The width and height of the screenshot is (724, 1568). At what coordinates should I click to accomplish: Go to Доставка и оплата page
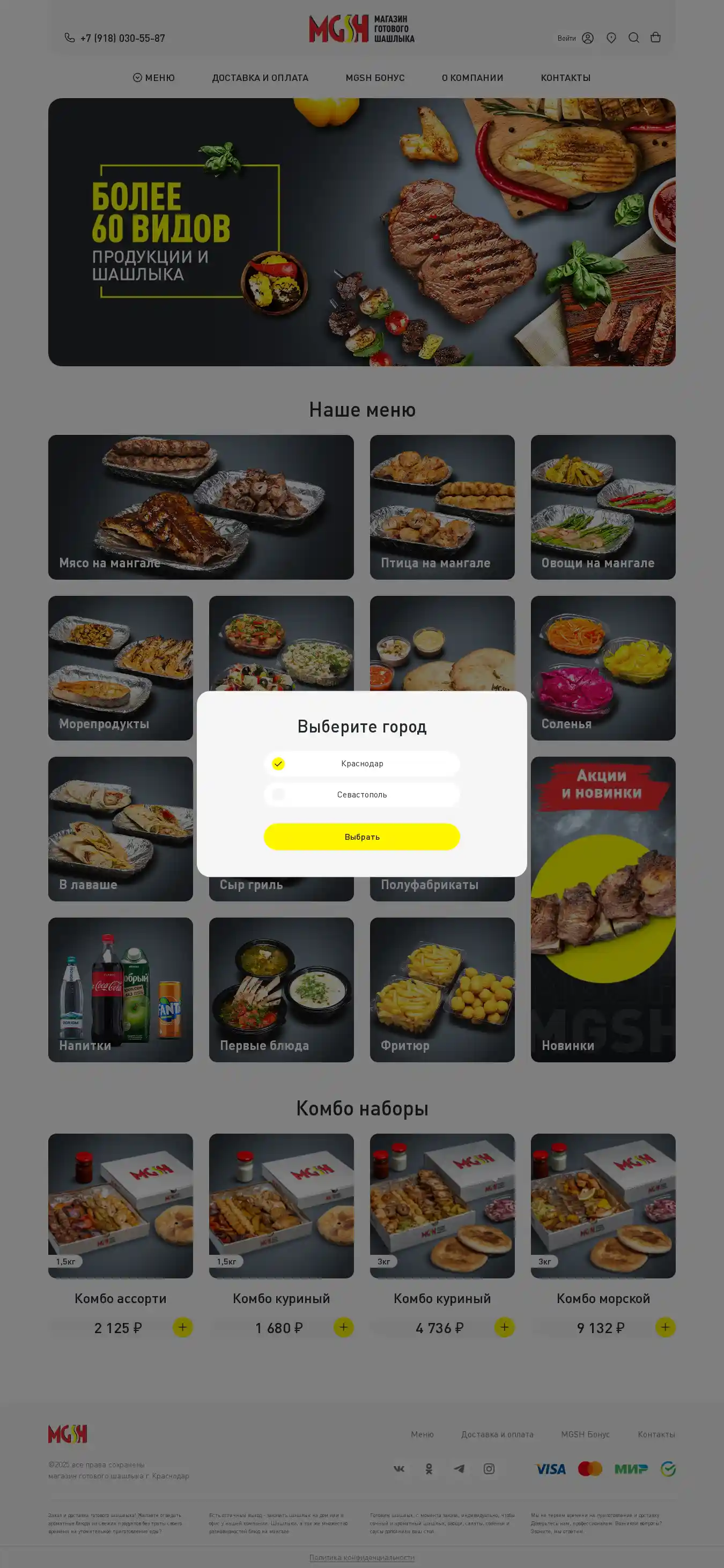260,78
